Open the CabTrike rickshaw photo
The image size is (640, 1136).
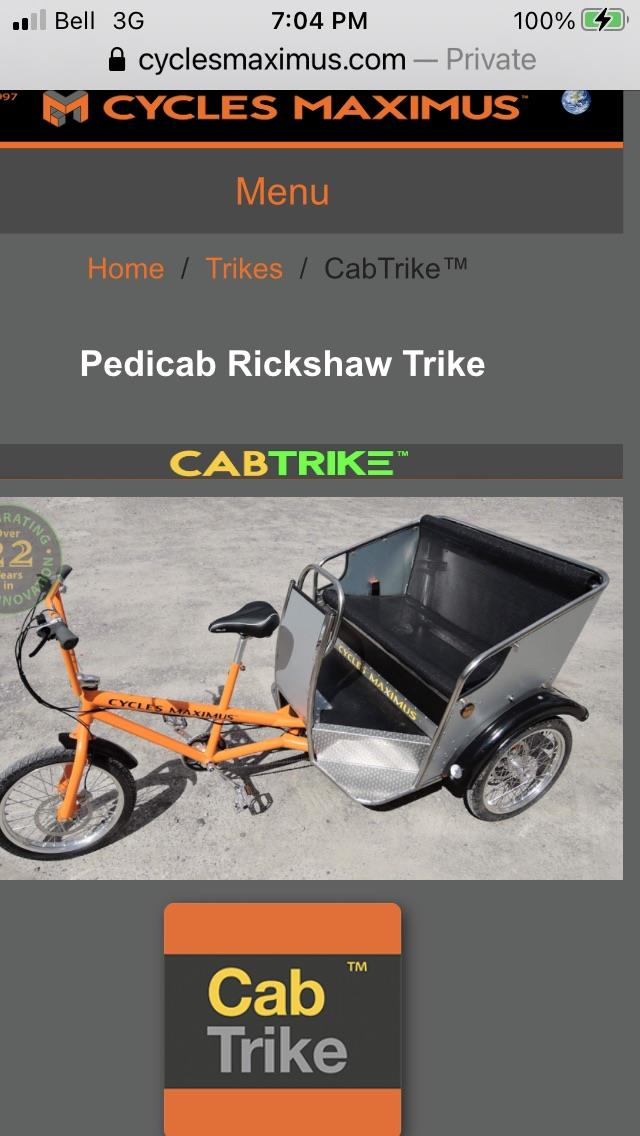(x=311, y=688)
